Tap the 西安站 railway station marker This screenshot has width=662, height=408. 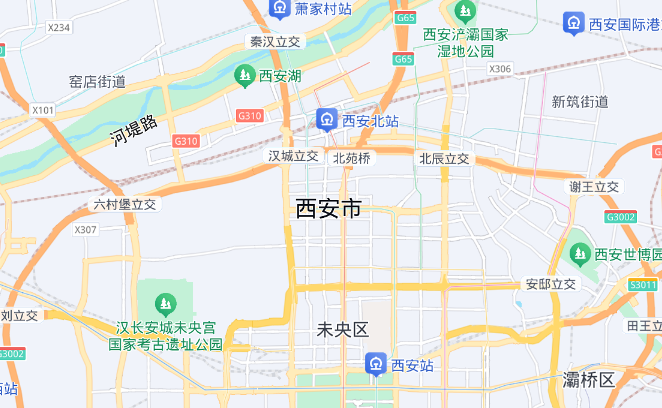click(376, 365)
